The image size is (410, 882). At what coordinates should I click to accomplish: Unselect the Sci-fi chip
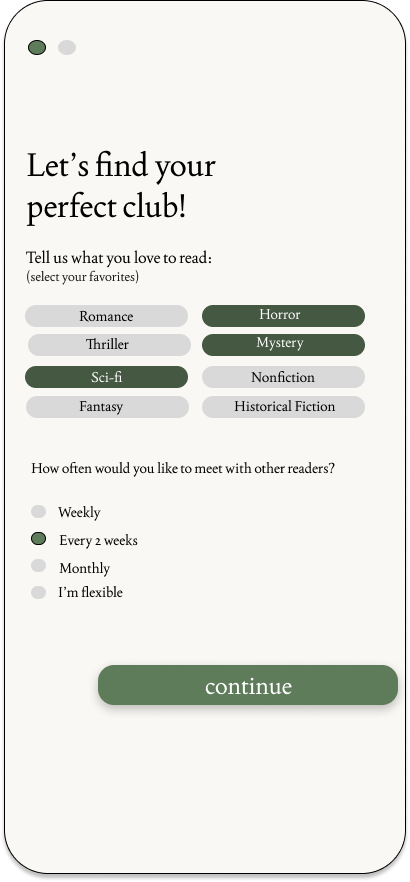tap(106, 377)
